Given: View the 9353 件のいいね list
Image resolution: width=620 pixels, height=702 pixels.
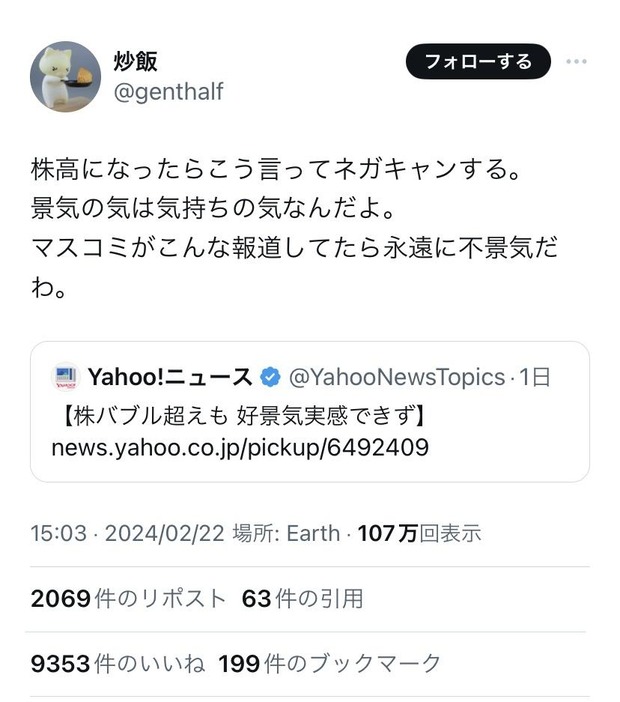Looking at the screenshot, I should point(118,662).
